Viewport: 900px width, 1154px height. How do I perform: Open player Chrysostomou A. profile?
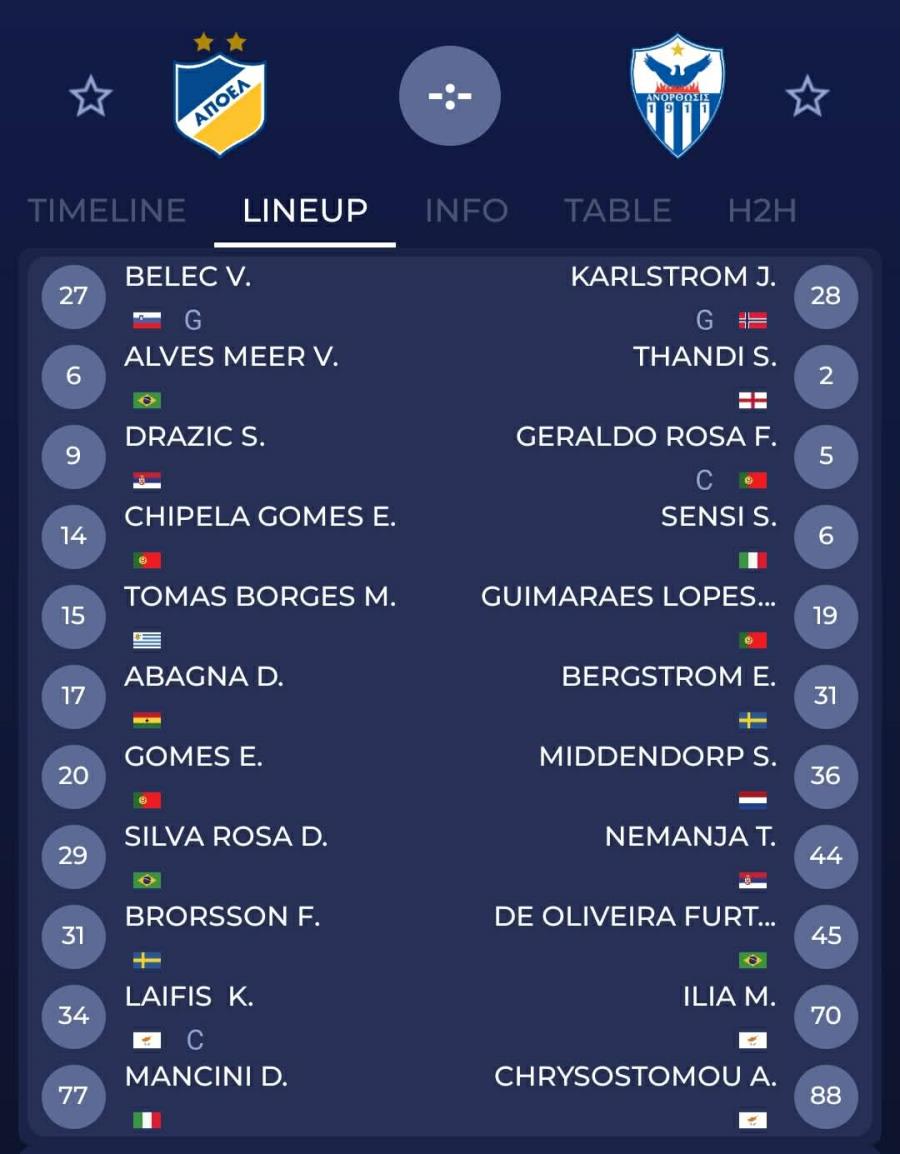[635, 1077]
